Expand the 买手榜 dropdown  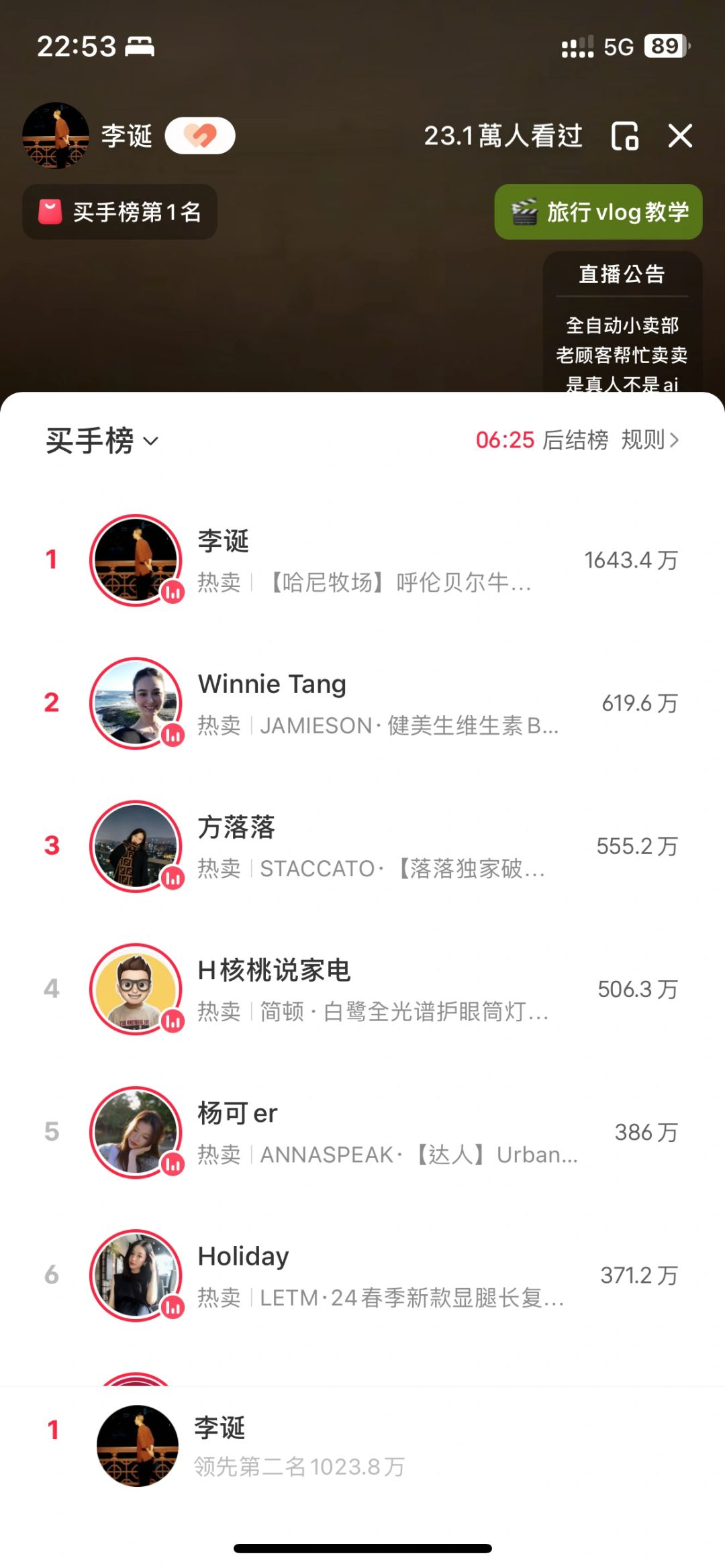tap(102, 441)
